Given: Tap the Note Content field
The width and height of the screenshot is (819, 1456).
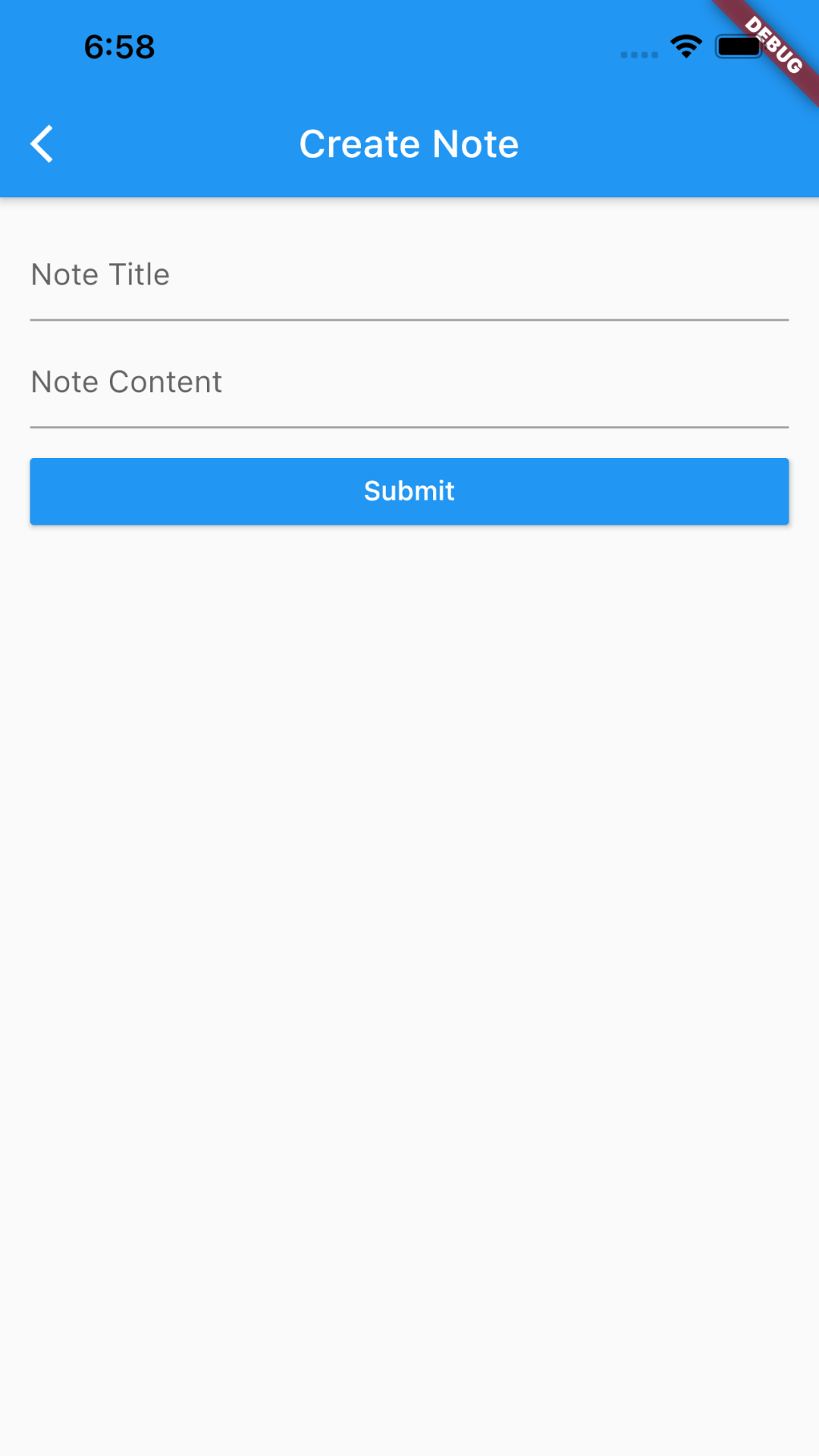Looking at the screenshot, I should [409, 382].
